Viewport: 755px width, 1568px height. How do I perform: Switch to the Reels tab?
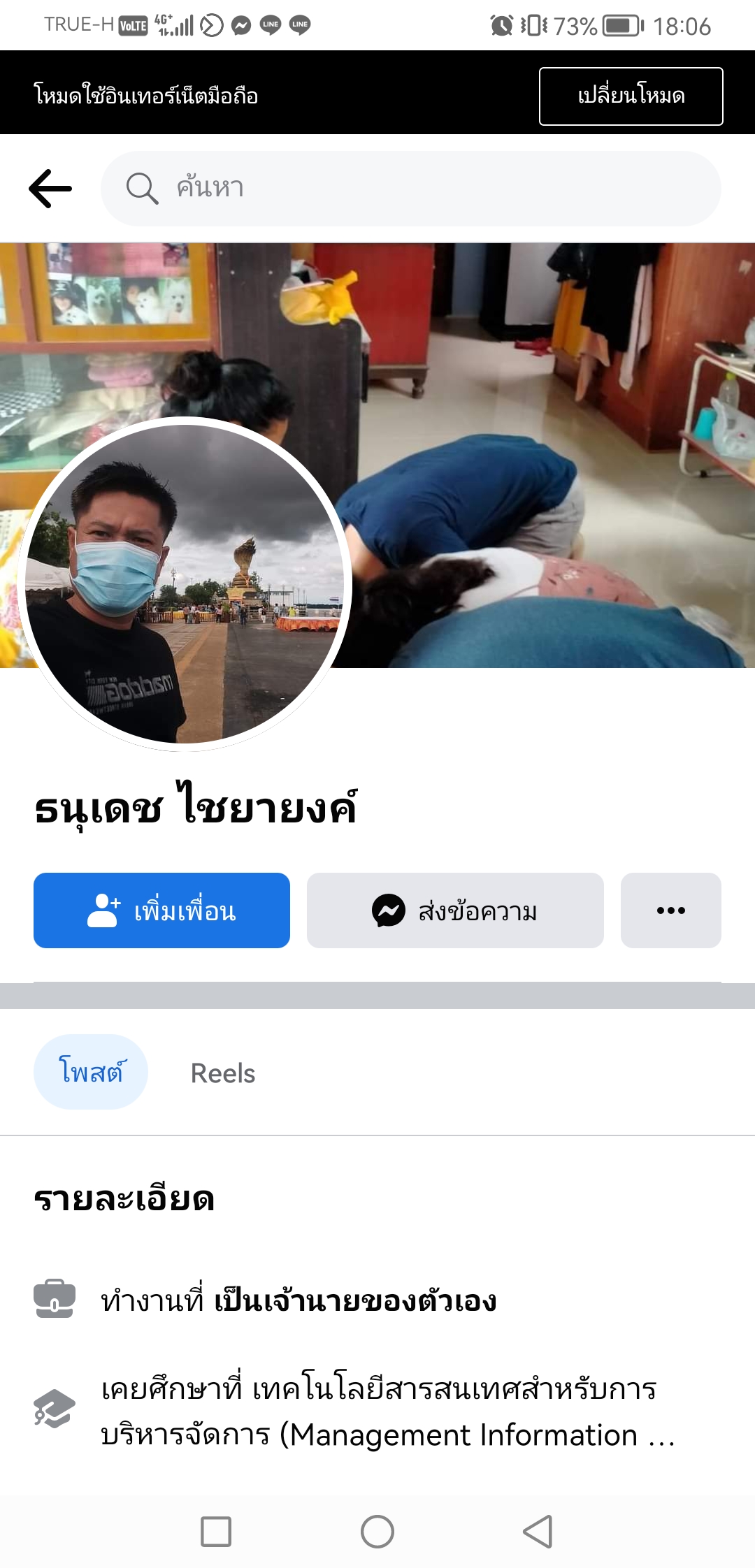pos(223,1073)
